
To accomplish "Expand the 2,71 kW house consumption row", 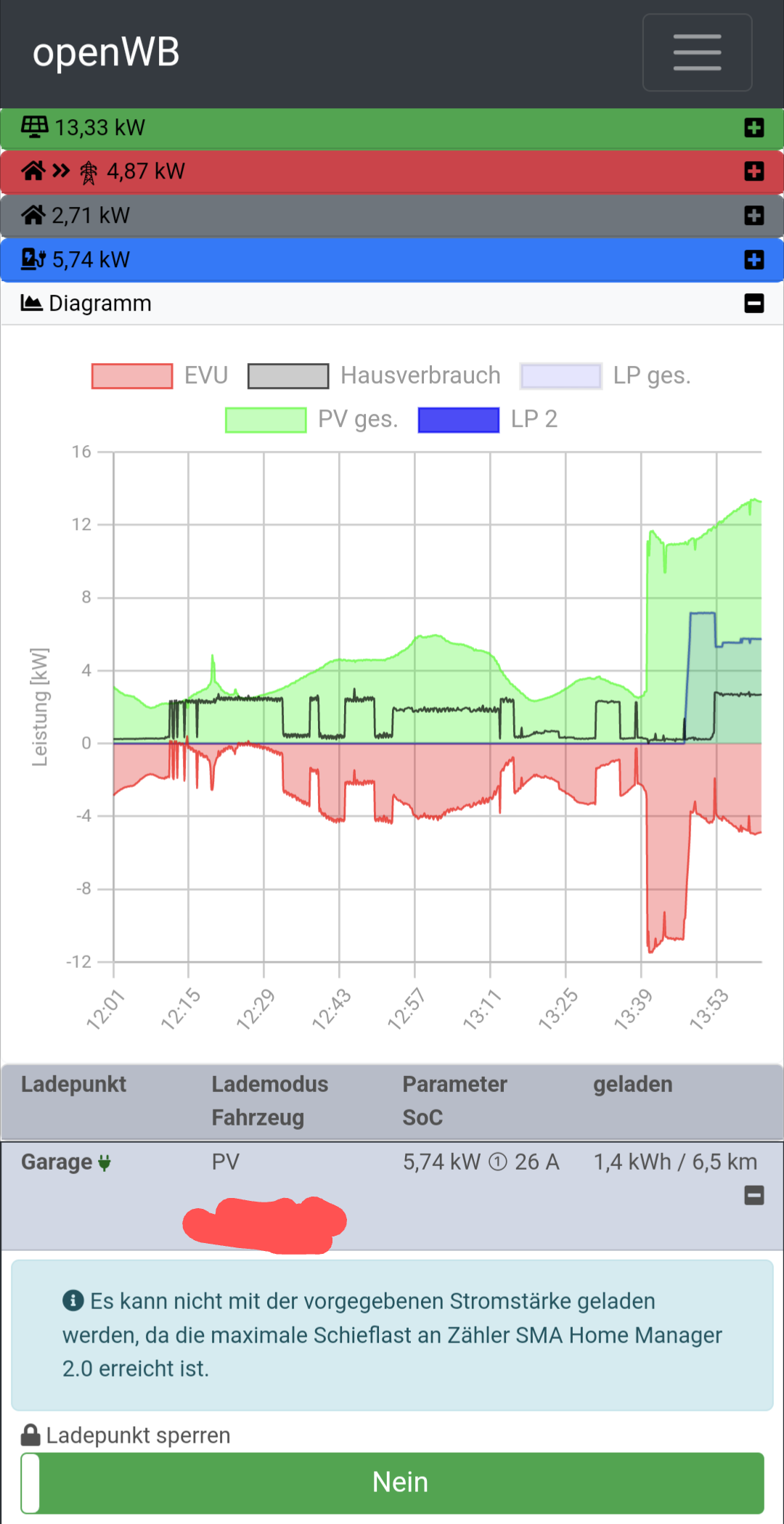I will pyautogui.click(x=754, y=216).
